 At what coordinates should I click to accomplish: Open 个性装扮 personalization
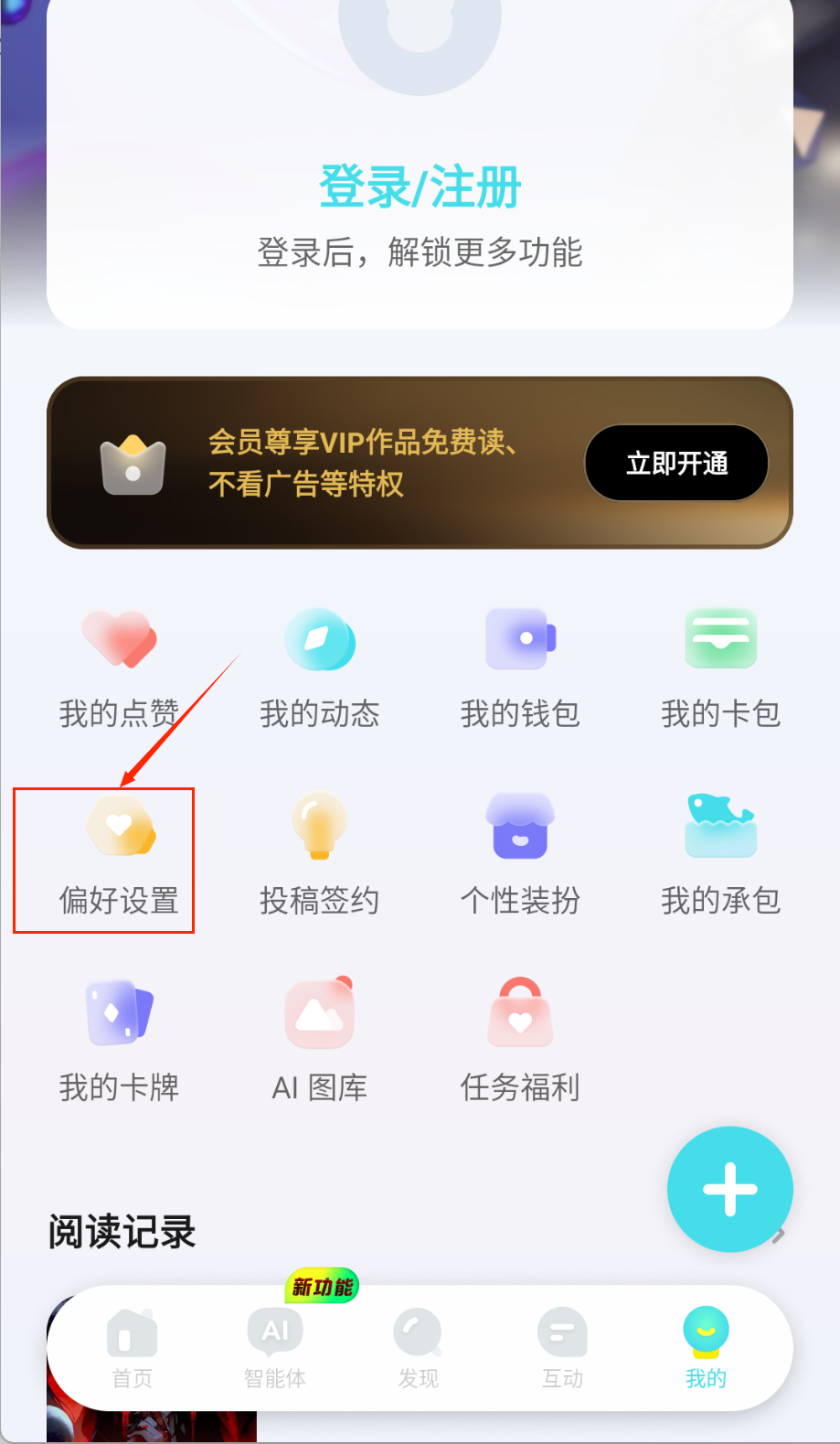pyautogui.click(x=520, y=856)
